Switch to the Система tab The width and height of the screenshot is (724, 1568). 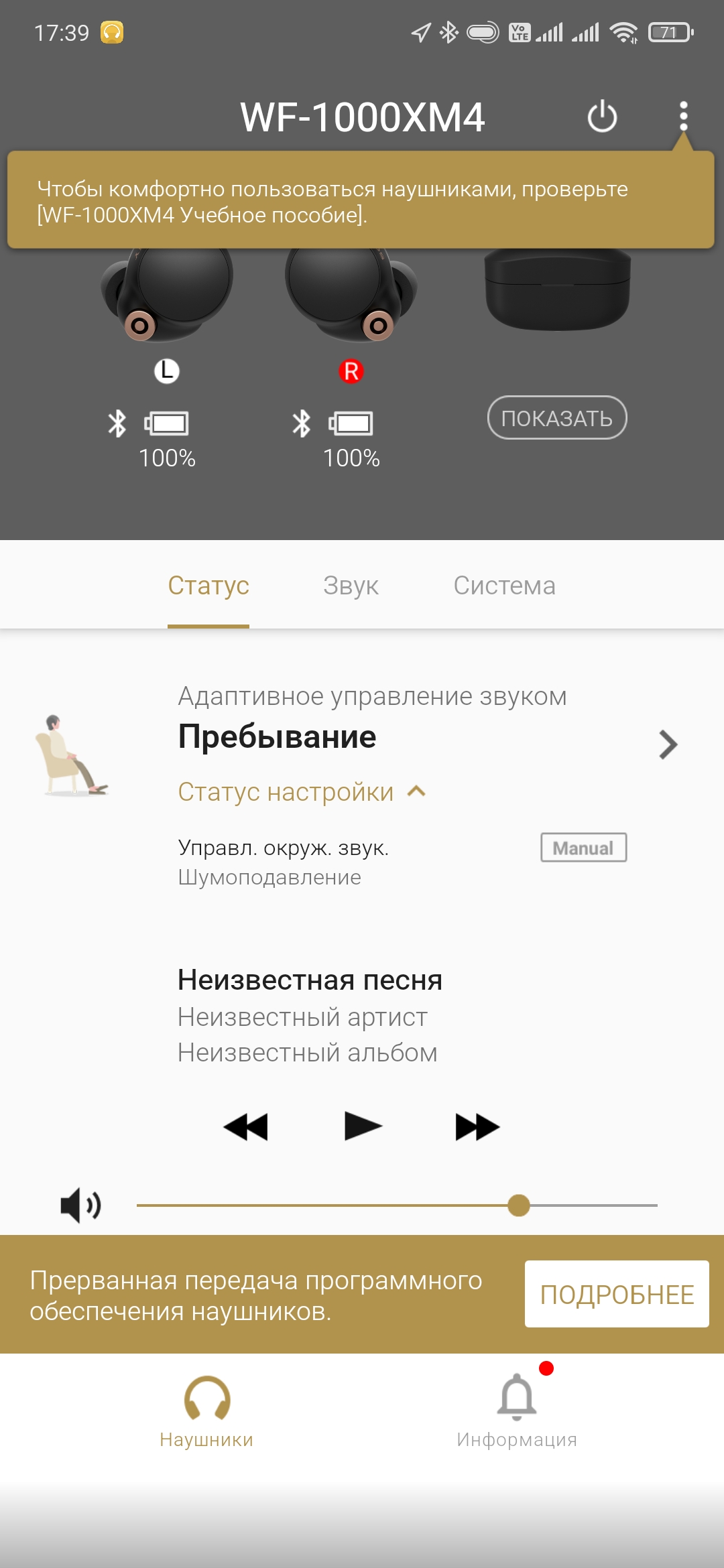pos(504,586)
